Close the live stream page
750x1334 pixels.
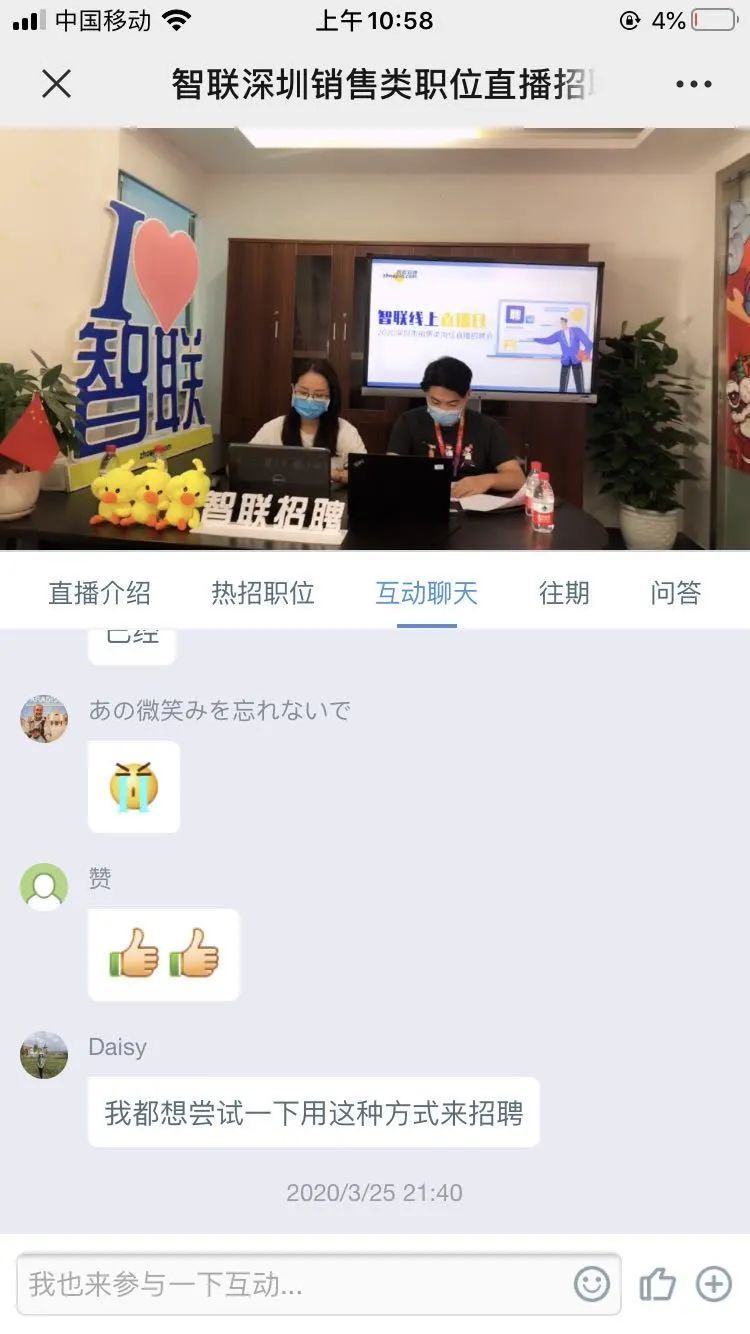57,84
